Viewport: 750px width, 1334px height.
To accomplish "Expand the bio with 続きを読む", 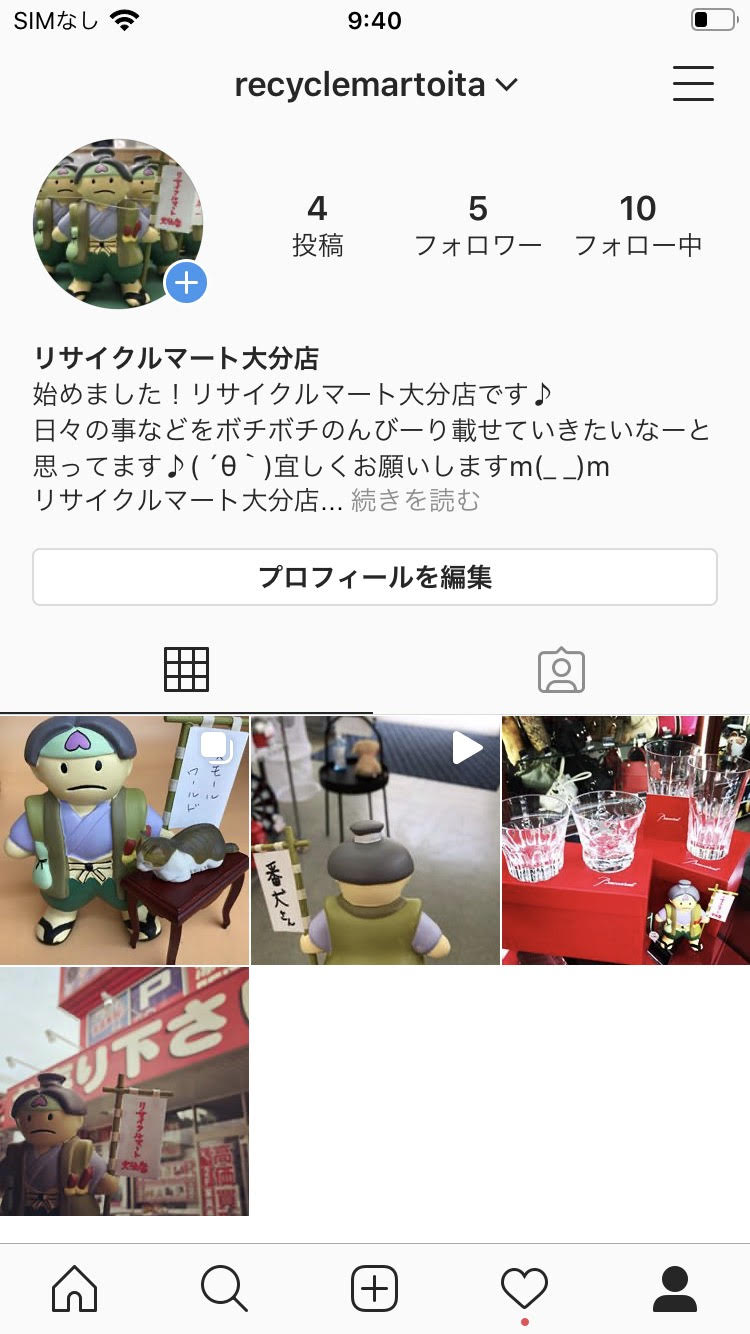I will [x=415, y=501].
